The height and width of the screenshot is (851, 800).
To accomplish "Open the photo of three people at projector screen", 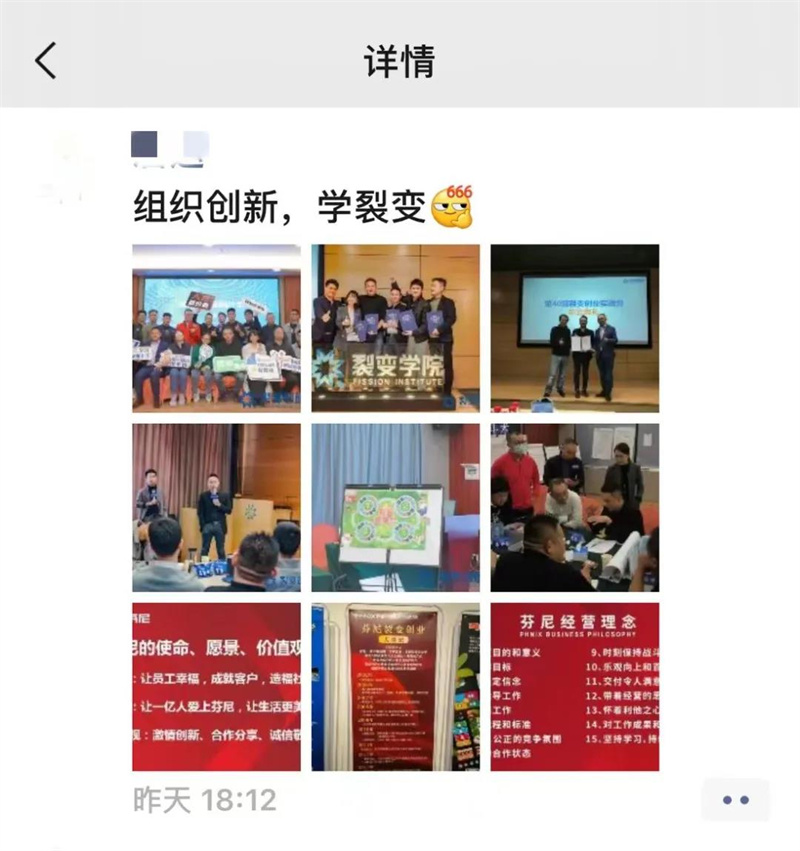I will pos(574,328).
